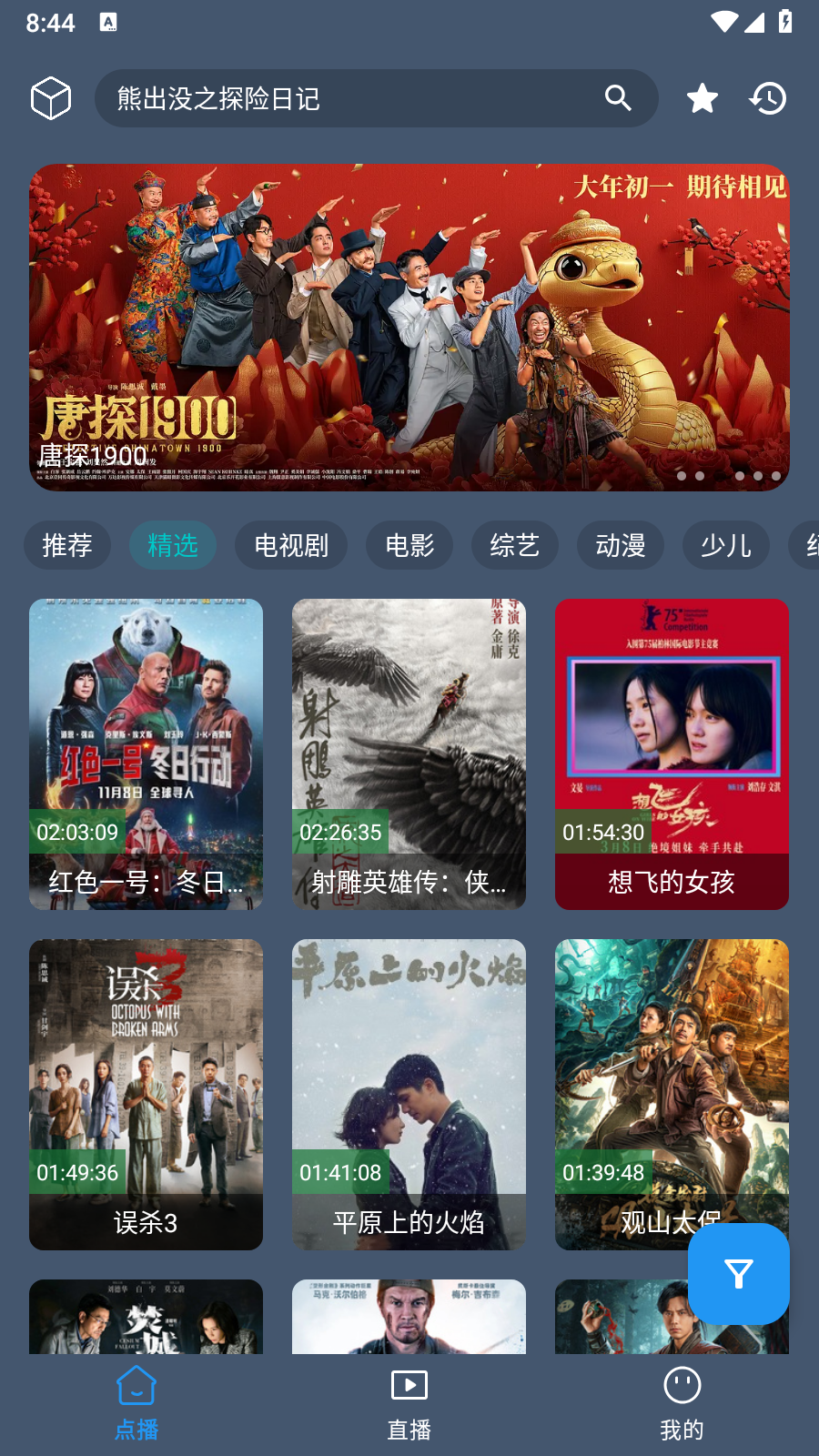Tap the cube icon at top left

pyautogui.click(x=51, y=98)
